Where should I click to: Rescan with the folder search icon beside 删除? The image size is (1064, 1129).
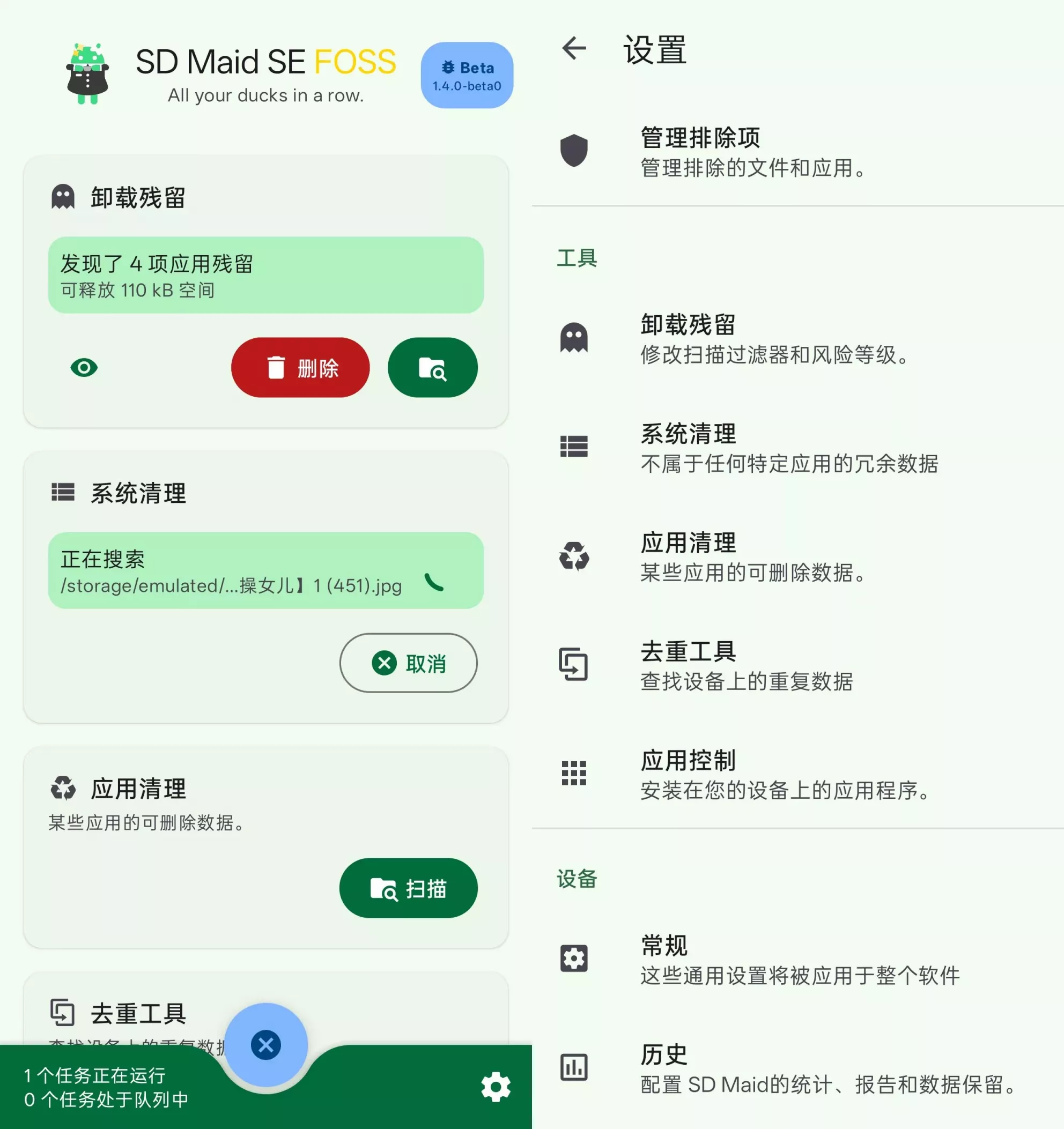[x=432, y=368]
